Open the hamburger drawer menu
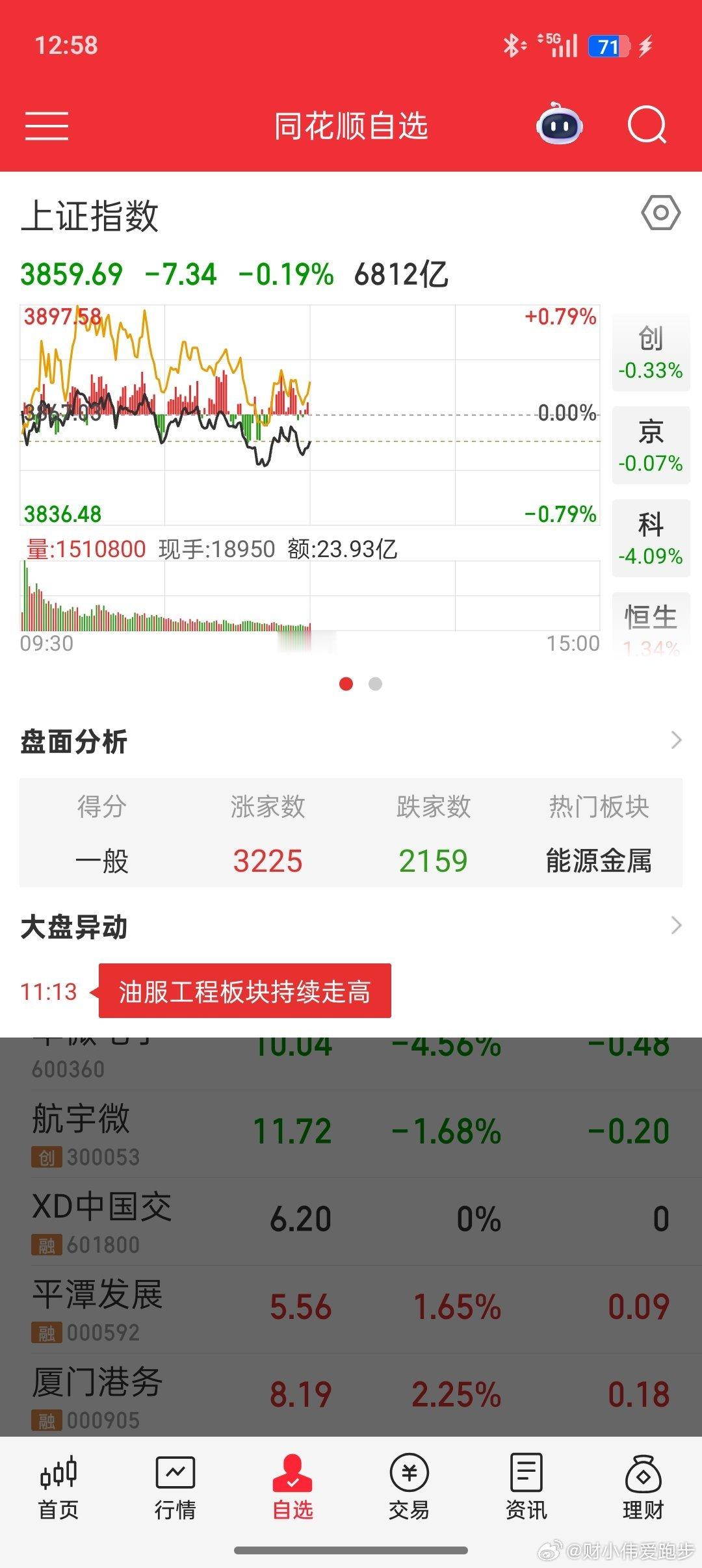Viewport: 702px width, 1568px height. (x=47, y=125)
